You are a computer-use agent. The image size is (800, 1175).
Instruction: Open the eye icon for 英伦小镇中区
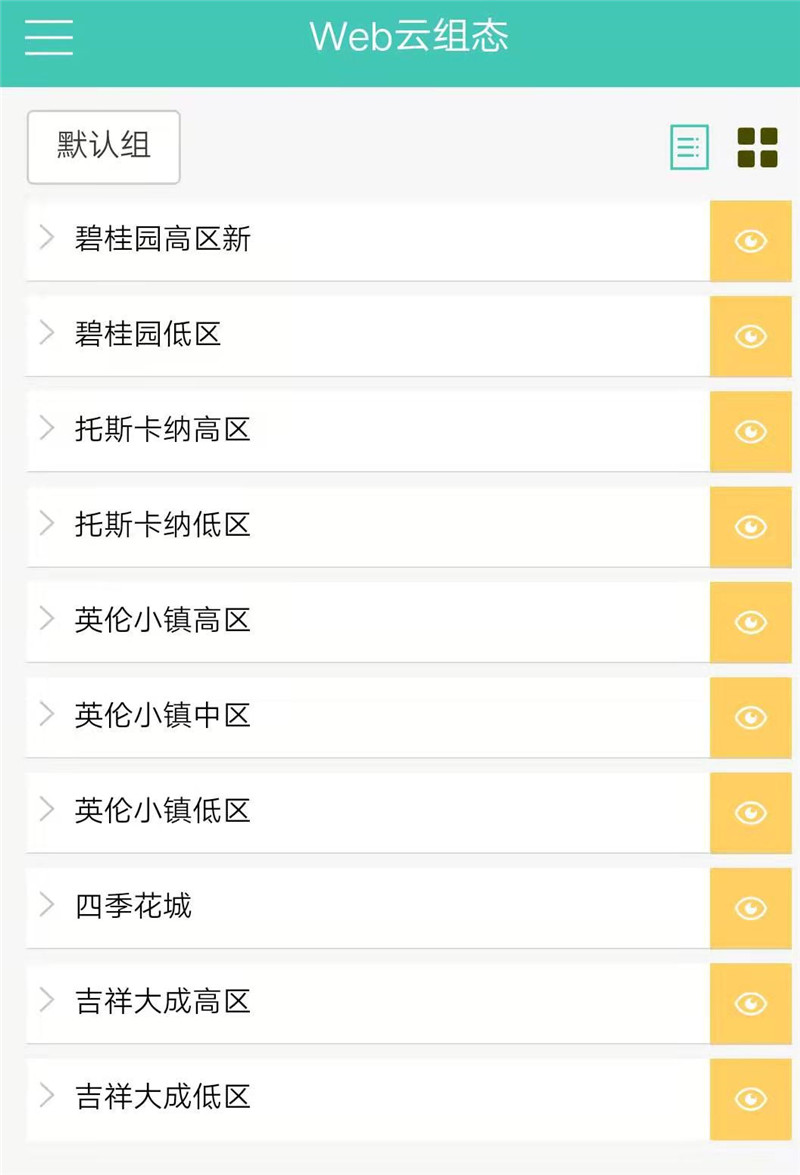coord(750,717)
